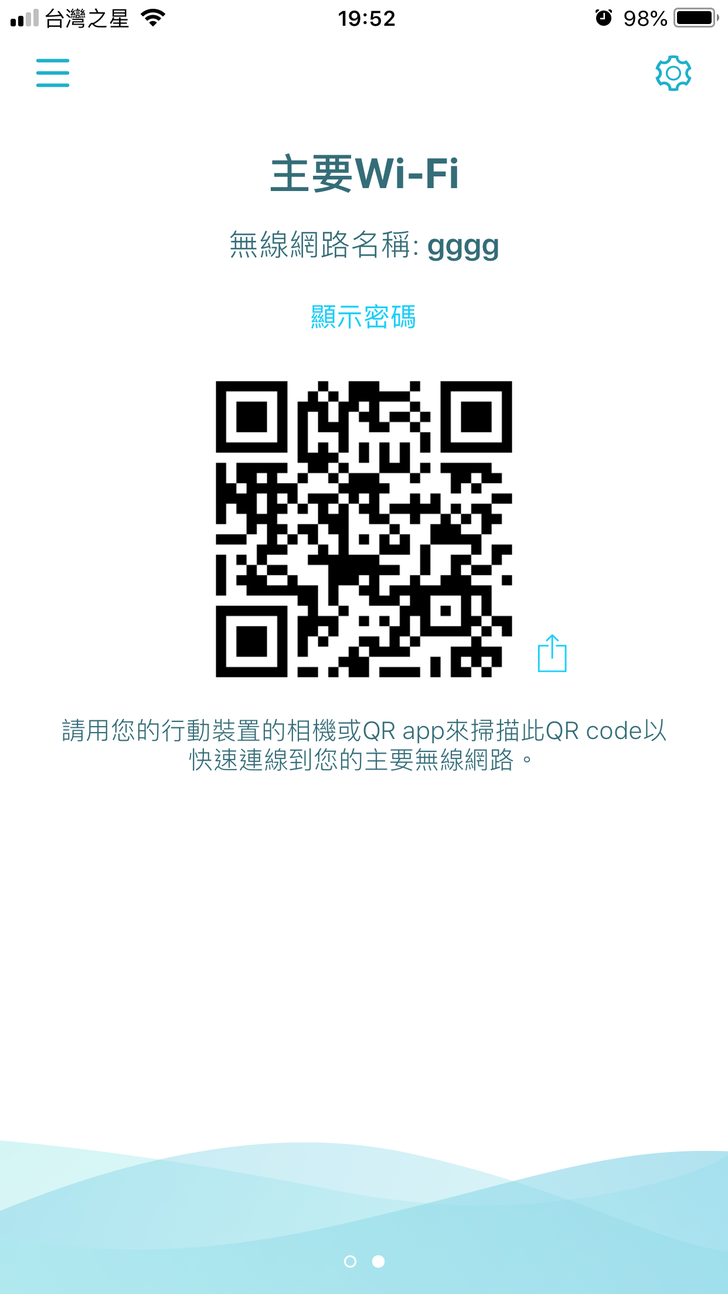The width and height of the screenshot is (728, 1294).
Task: Go to the first page dot
Action: [350, 1262]
